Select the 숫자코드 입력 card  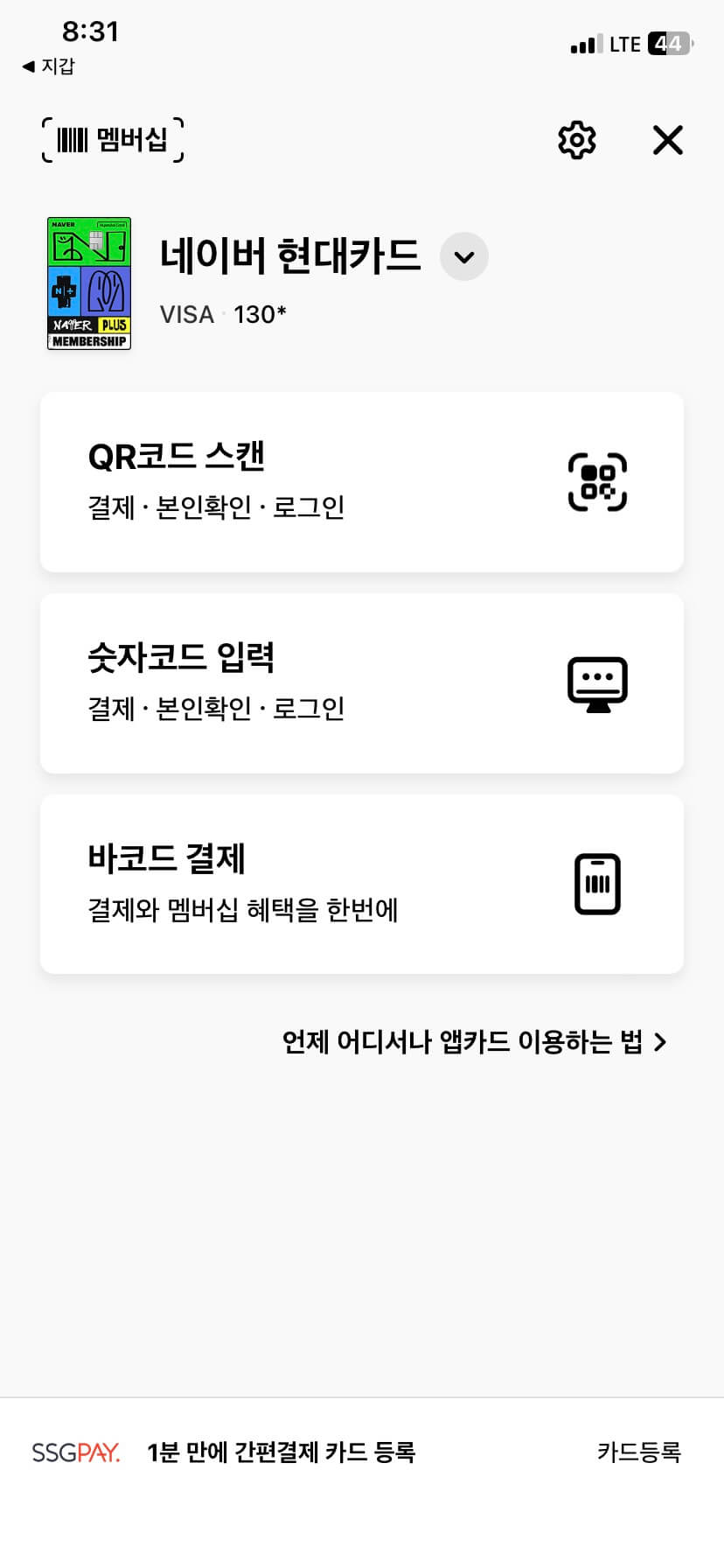[x=361, y=683]
